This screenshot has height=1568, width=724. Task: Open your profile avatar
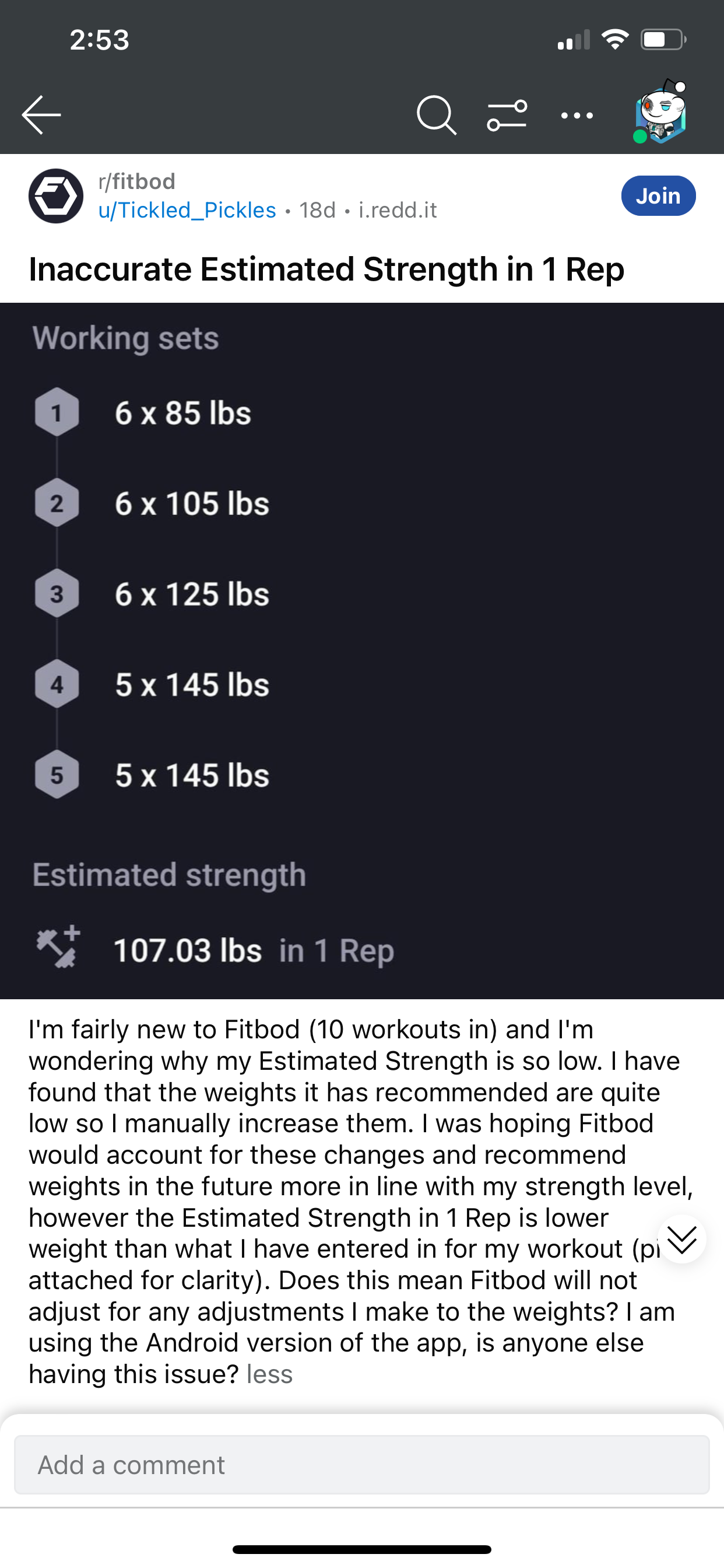660,111
